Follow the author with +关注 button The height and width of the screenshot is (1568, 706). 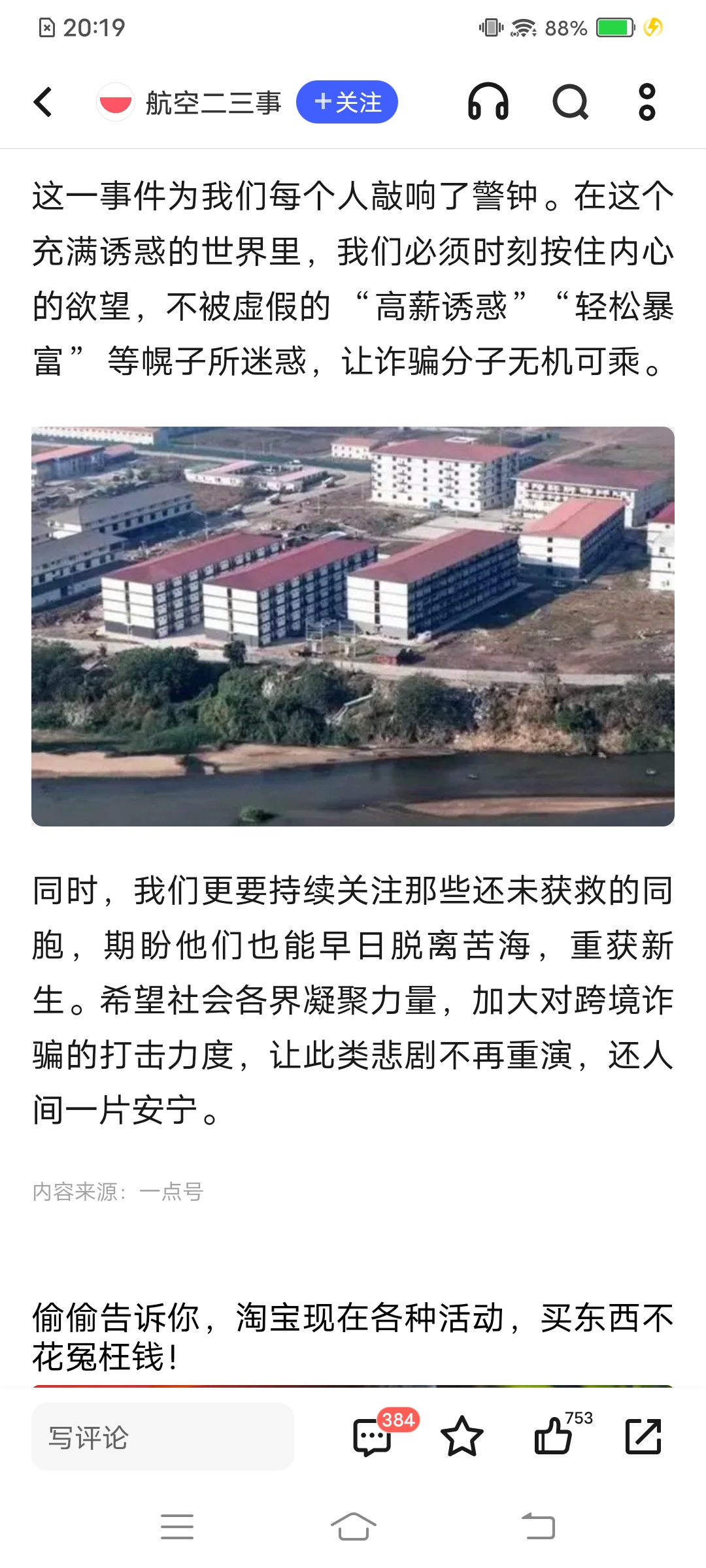coord(347,103)
